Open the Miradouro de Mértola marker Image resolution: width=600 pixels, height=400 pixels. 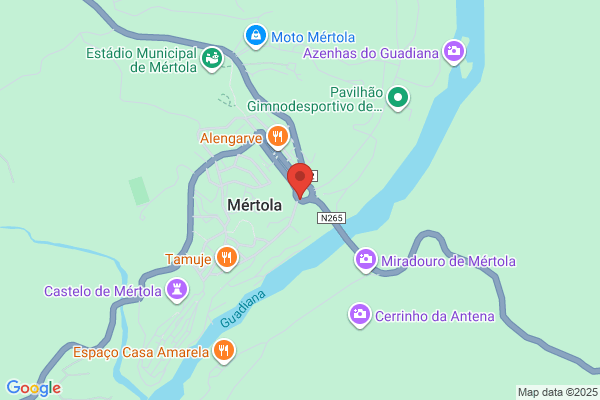coord(365,260)
